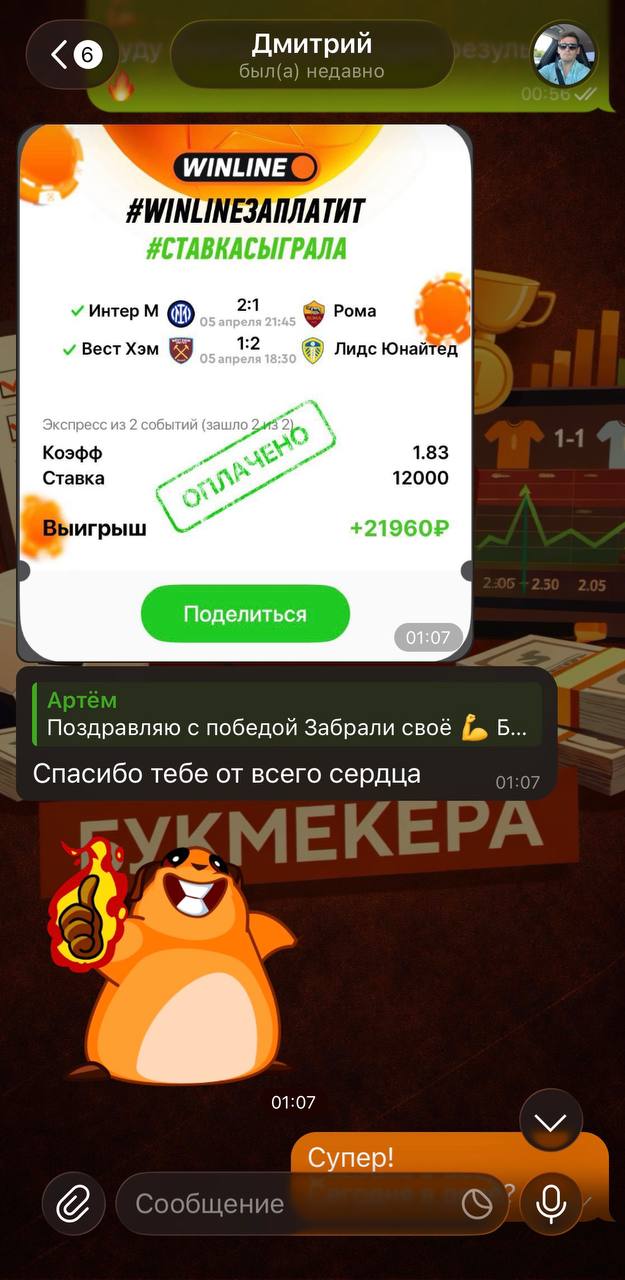Image resolution: width=625 pixels, height=1280 pixels.
Task: Jump to the latest messages with down arrow
Action: click(550, 1122)
